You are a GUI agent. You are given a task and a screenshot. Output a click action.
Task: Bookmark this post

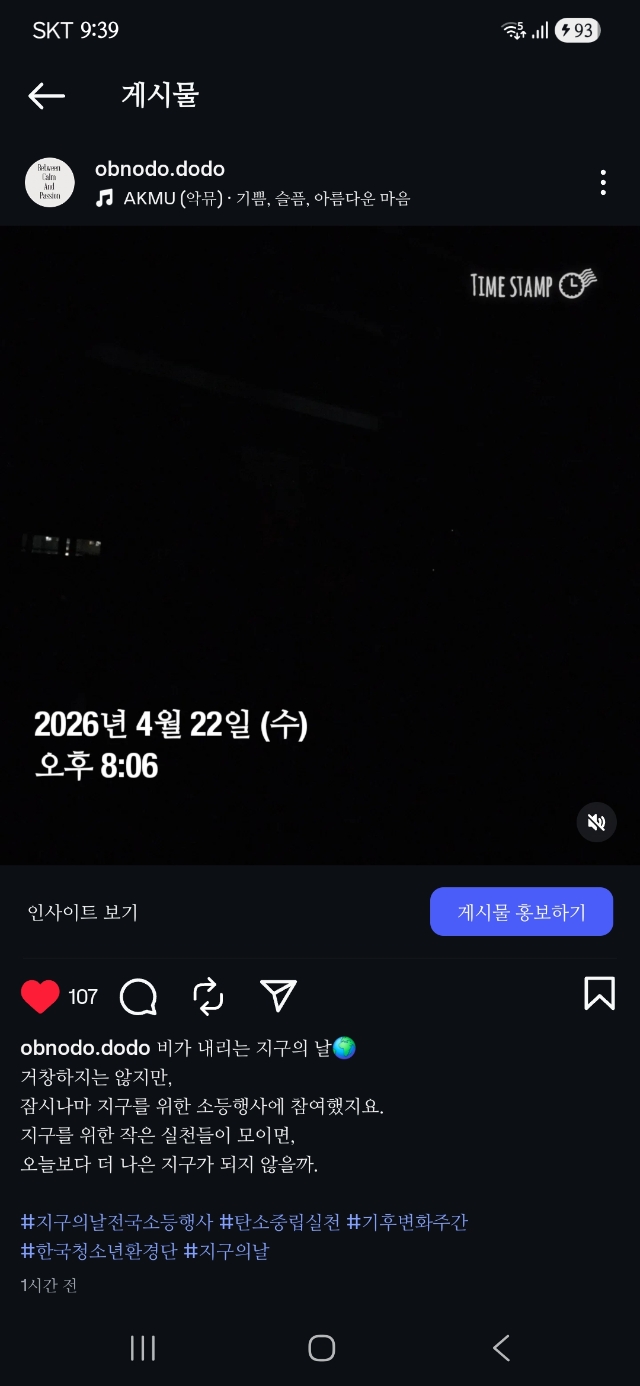(x=599, y=993)
